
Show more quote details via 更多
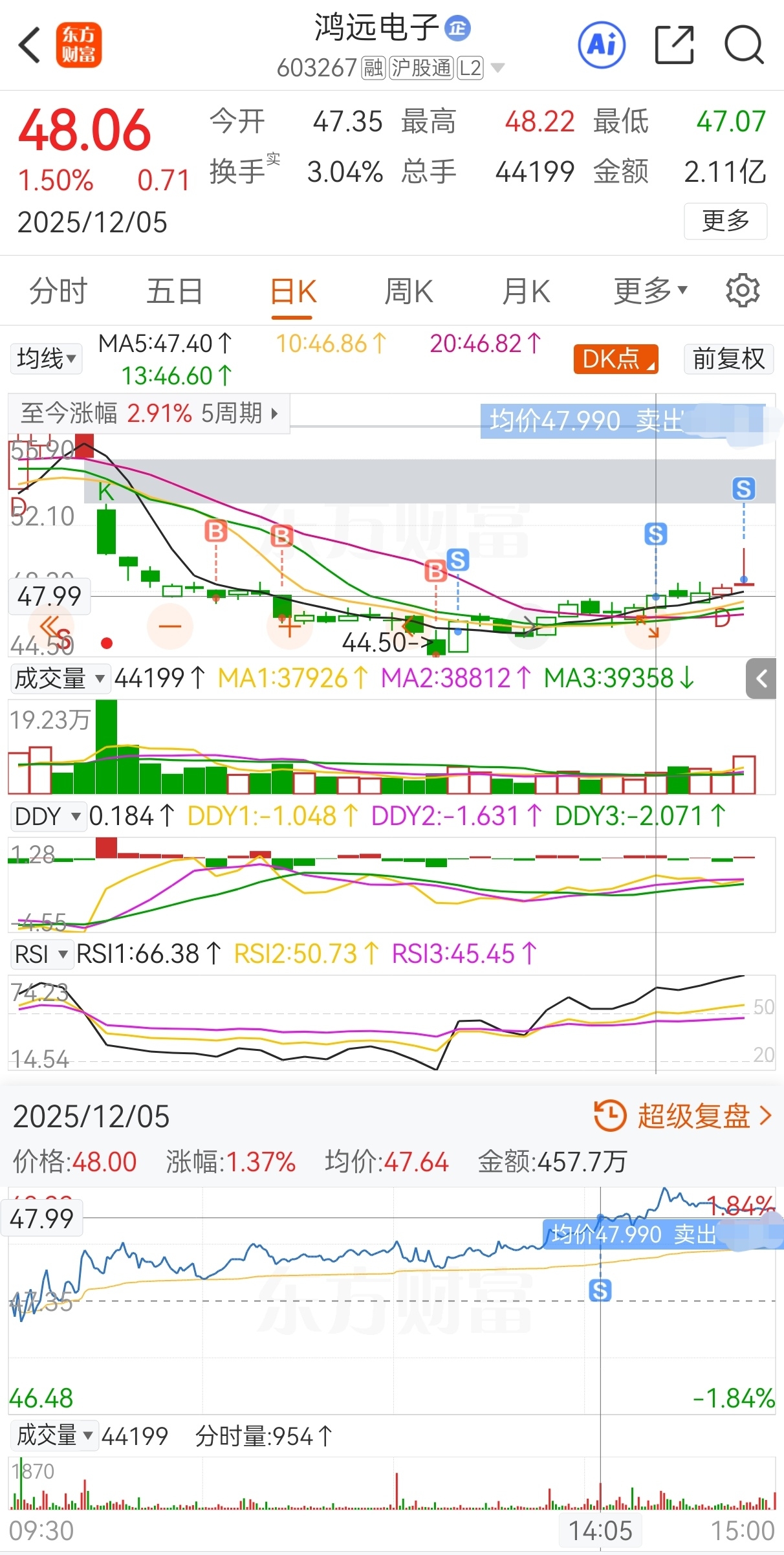tap(725, 221)
